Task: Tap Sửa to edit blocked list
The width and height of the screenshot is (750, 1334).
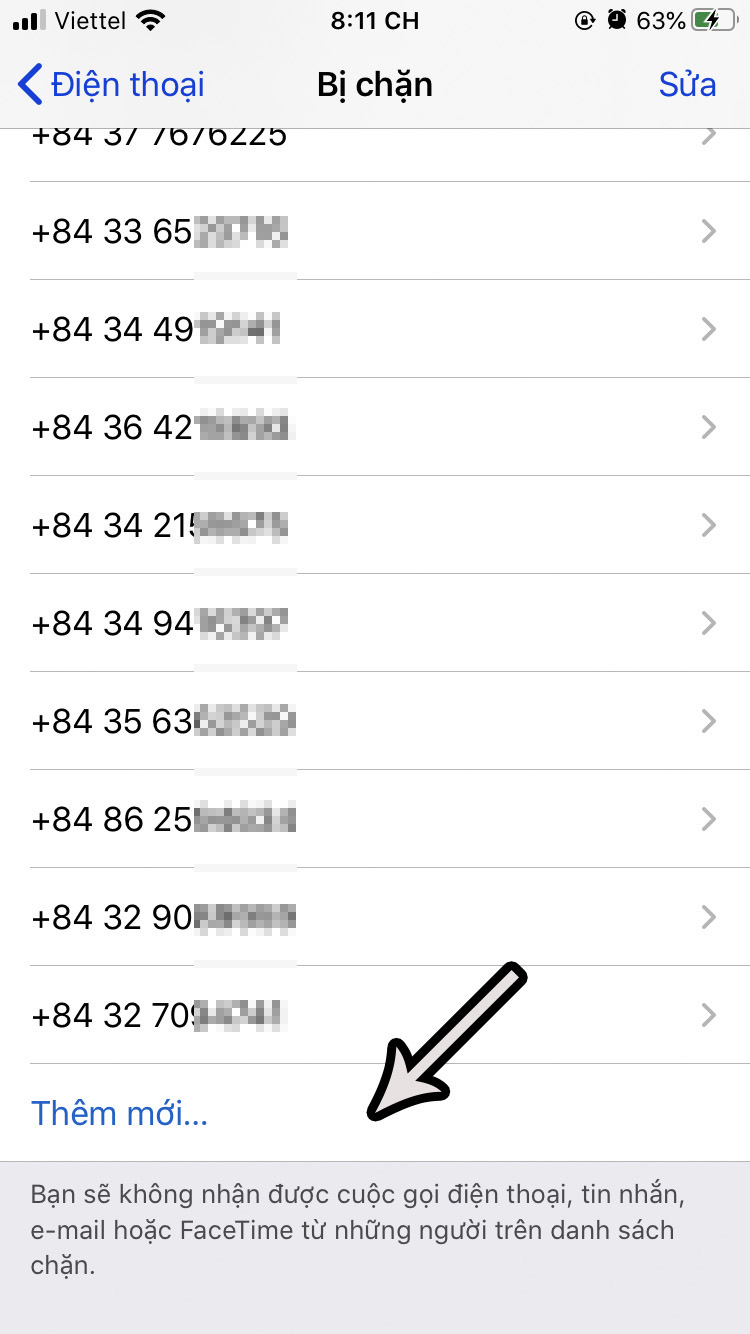Action: (x=687, y=85)
